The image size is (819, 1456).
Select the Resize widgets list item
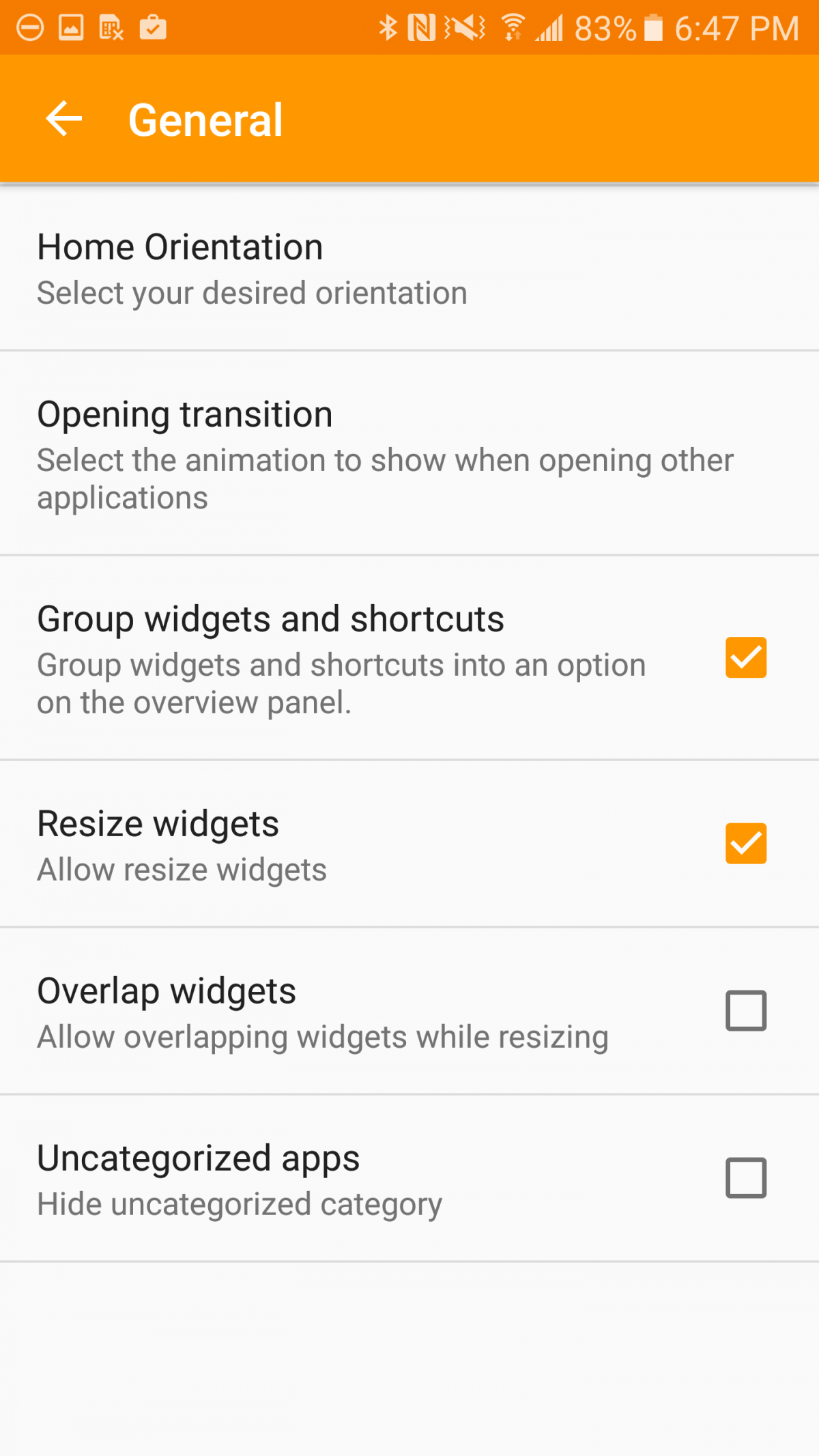(273, 844)
